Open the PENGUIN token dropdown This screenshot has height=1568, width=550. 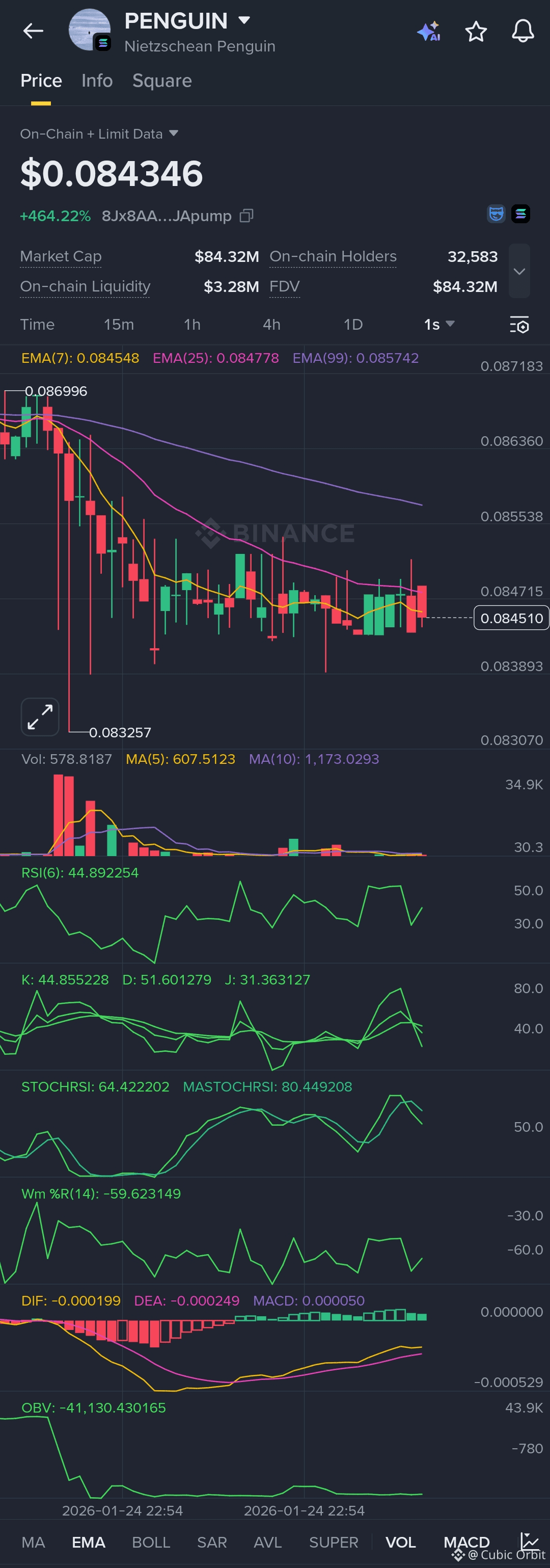(x=244, y=20)
